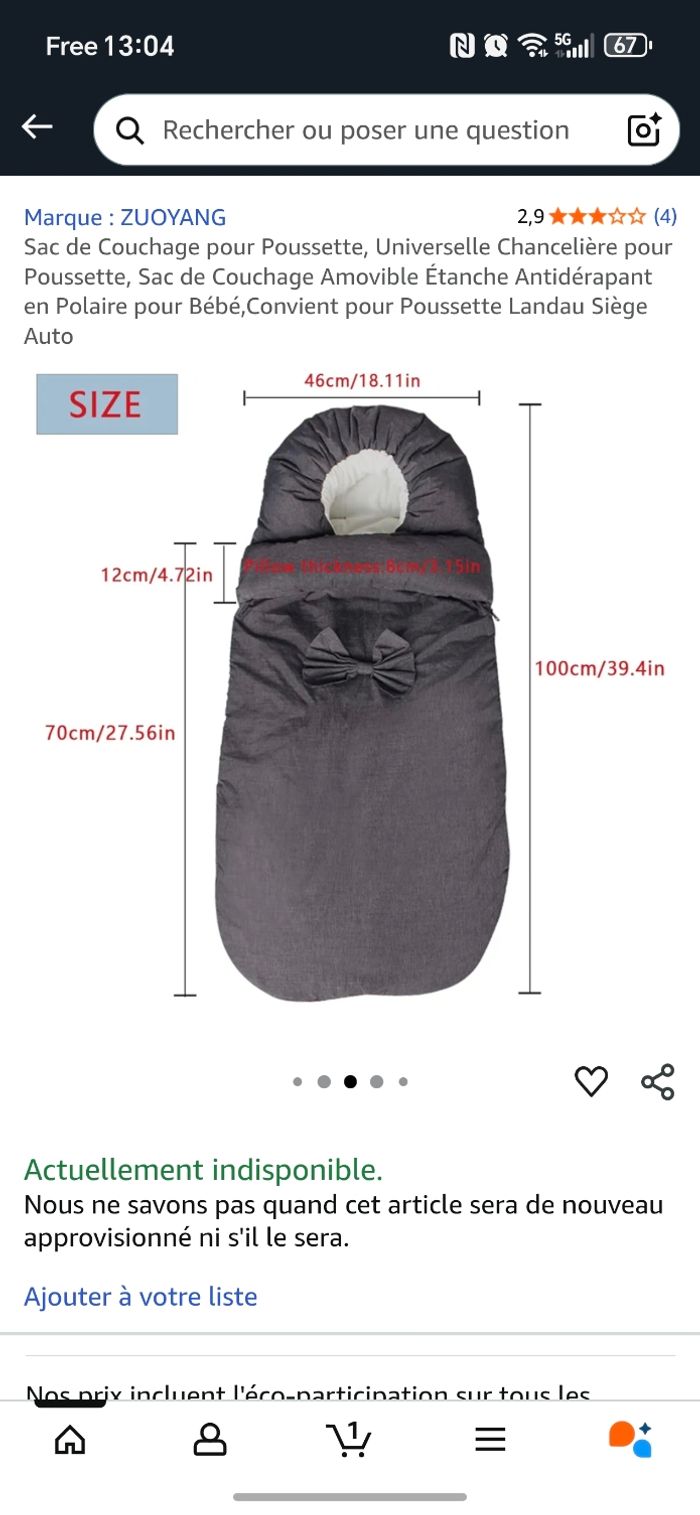Viewport: 700px width, 1515px height.
Task: Go to the Amazon home tab
Action: tap(70, 1439)
